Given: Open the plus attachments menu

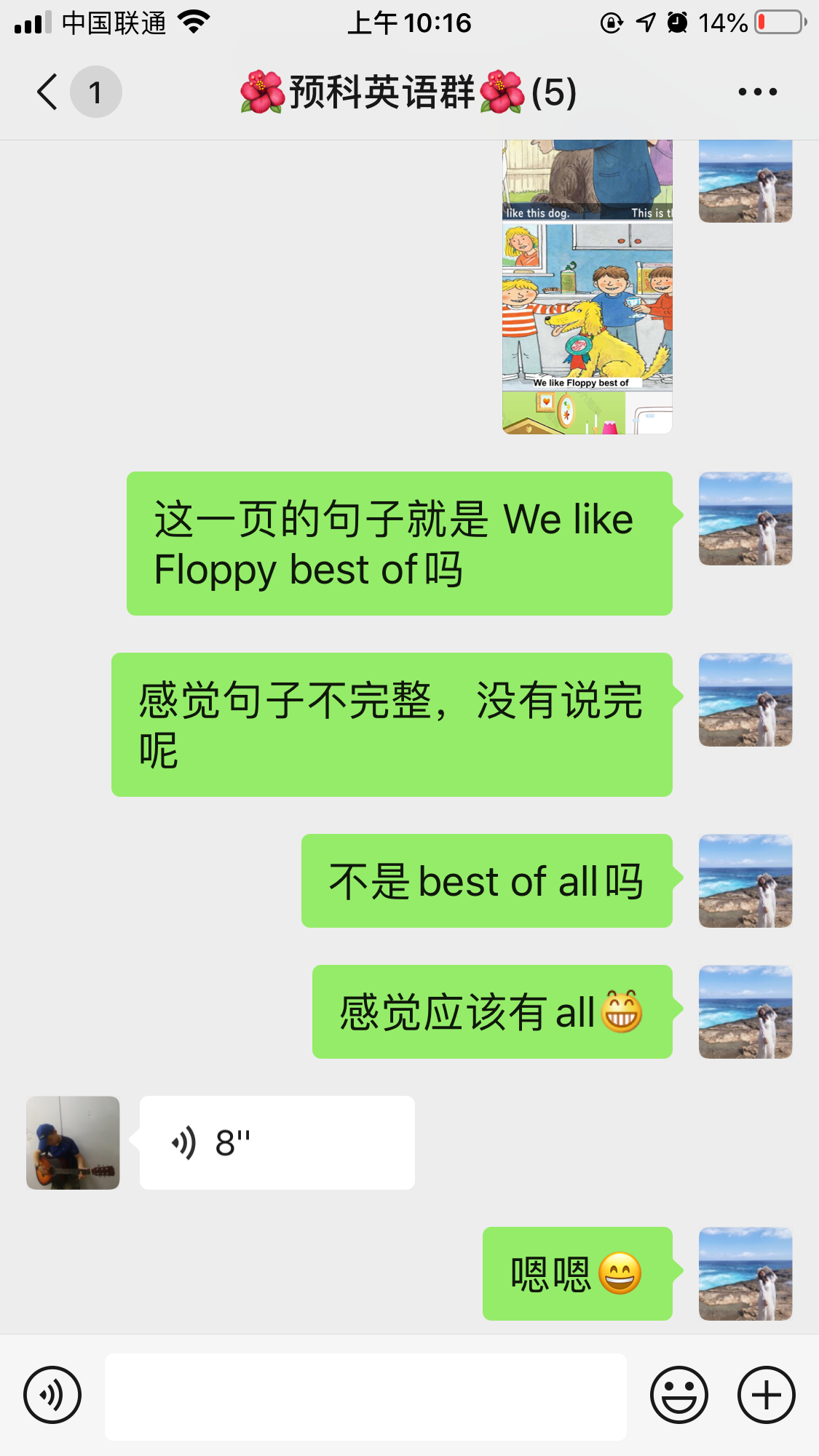Looking at the screenshot, I should pos(766,1395).
